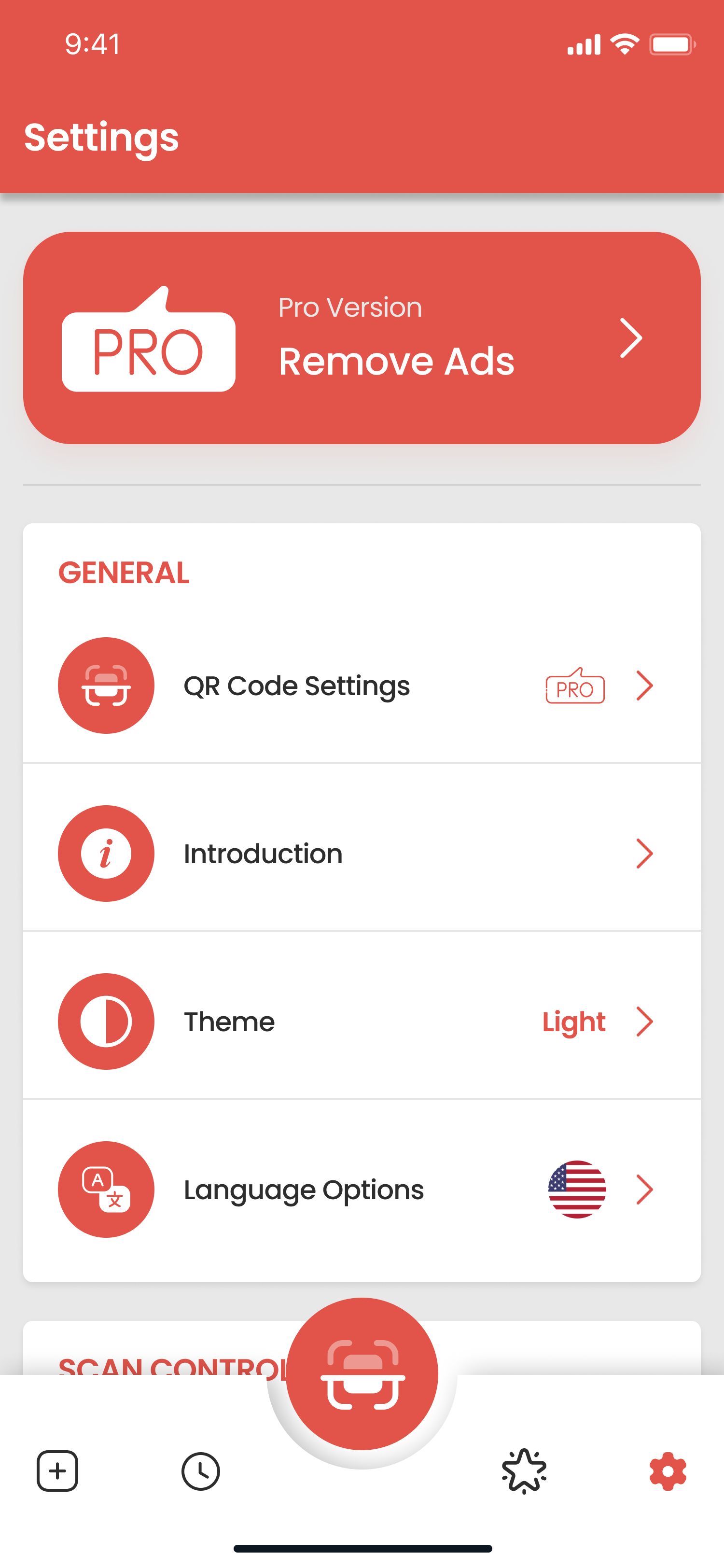Select the settings gear tab

tap(668, 1471)
